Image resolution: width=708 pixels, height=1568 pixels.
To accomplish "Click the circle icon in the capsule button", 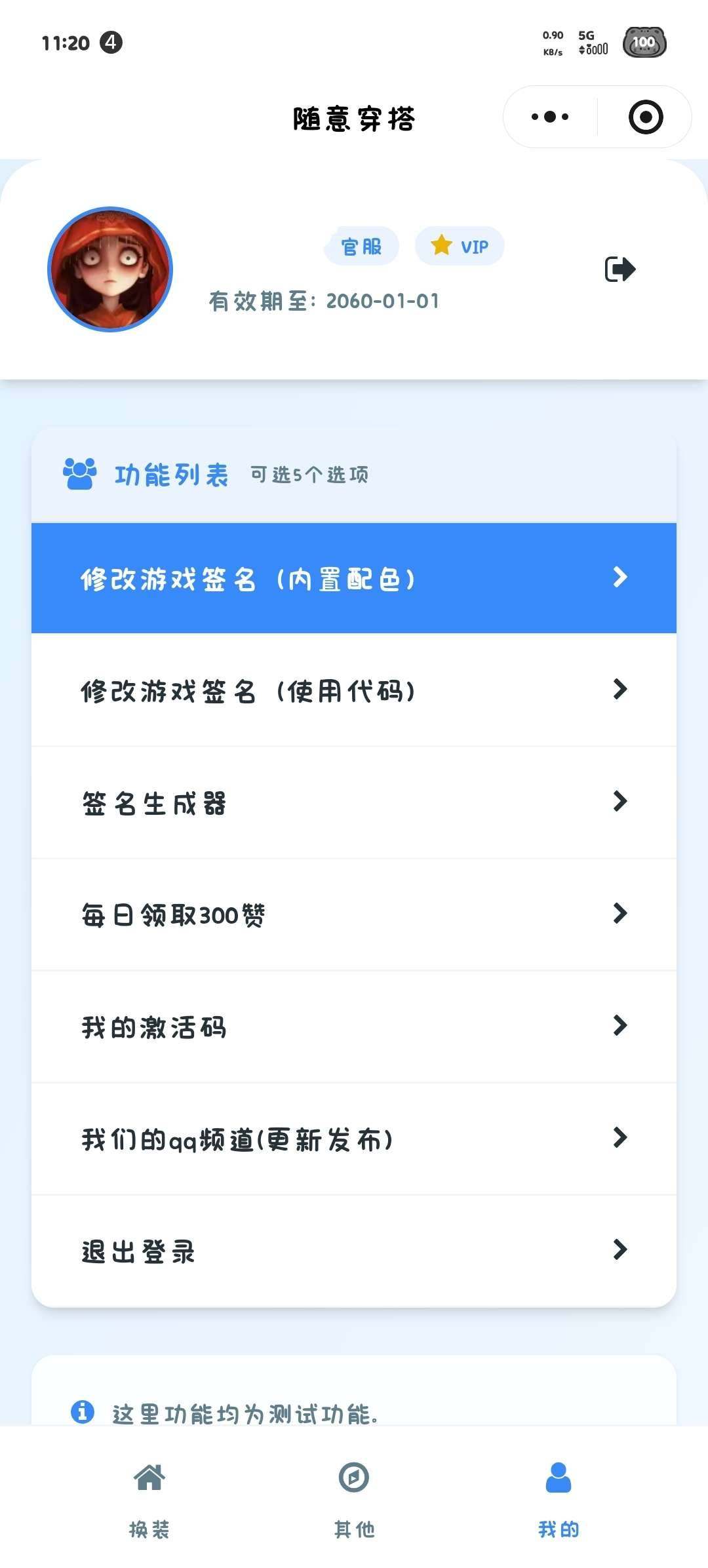I will (644, 117).
